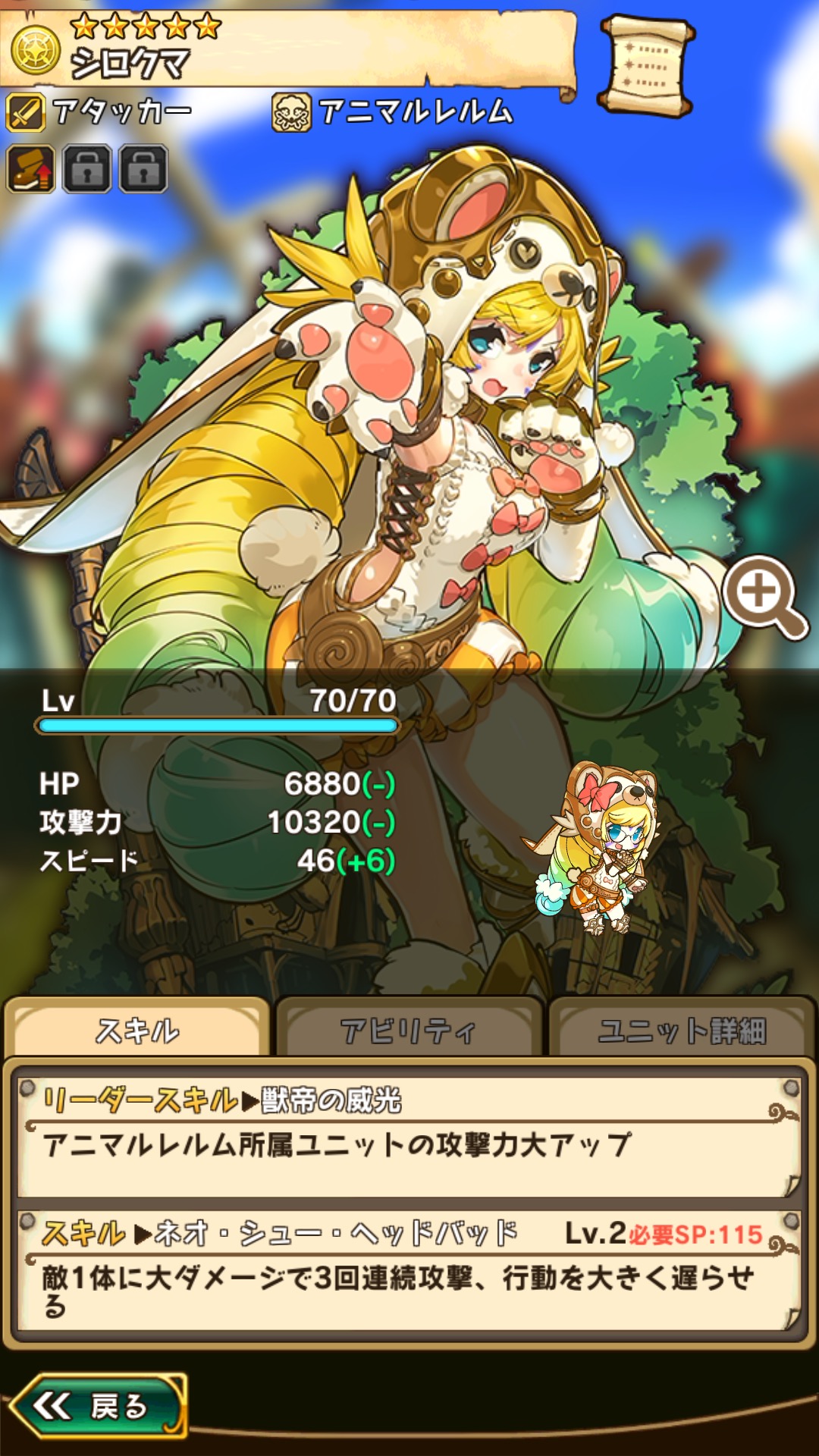
Task: Switch to the ユニット詳細 tab
Action: (681, 1030)
